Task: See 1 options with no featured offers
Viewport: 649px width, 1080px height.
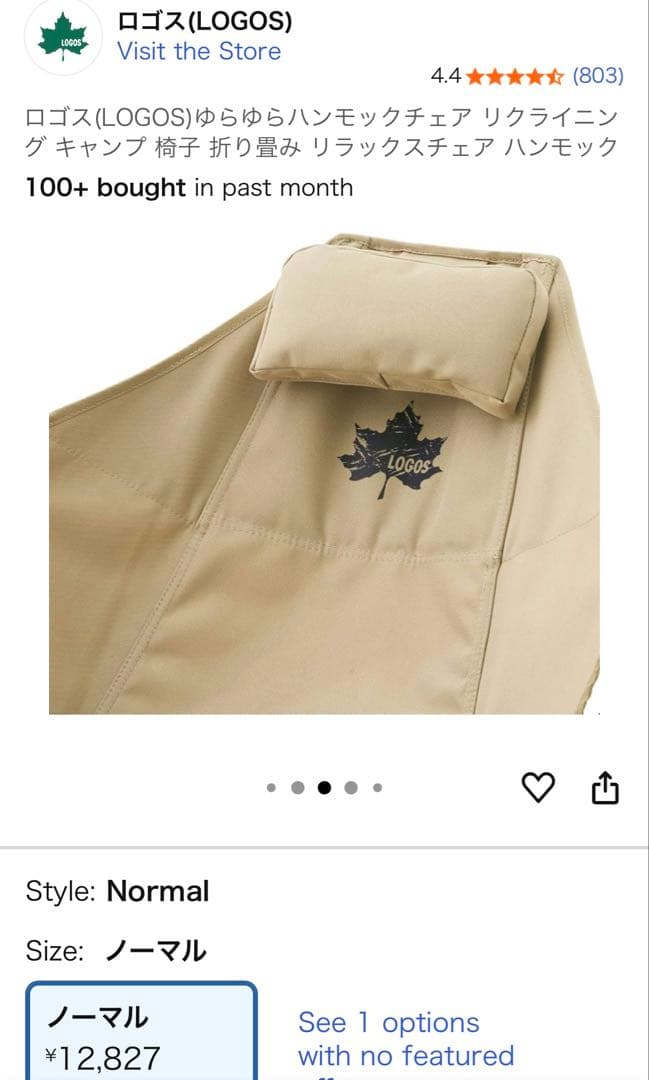Action: coord(405,1039)
